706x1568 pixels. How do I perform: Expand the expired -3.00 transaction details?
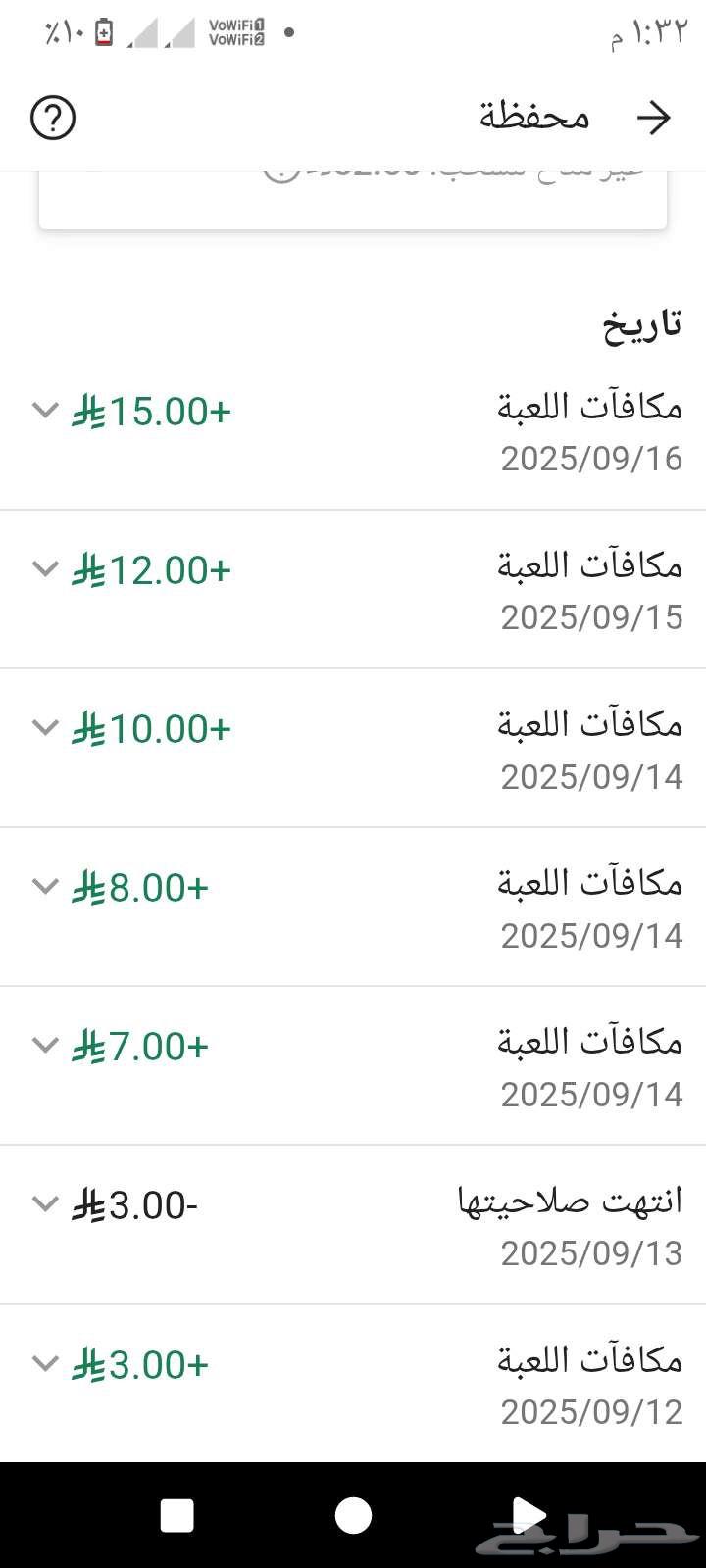pyautogui.click(x=45, y=1203)
